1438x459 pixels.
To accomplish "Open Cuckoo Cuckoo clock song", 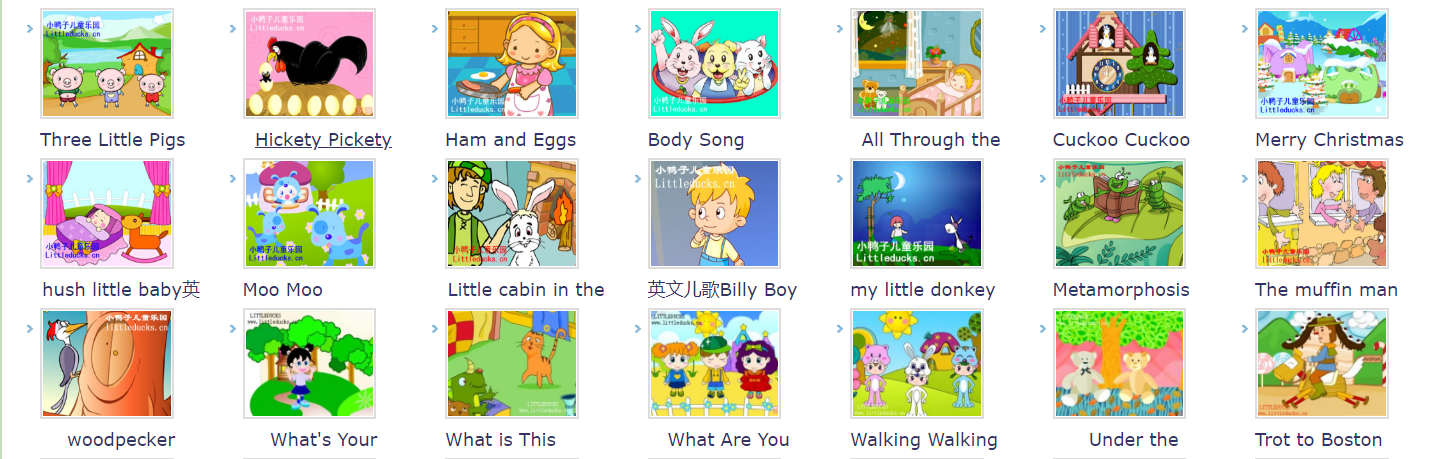I will [1119, 64].
